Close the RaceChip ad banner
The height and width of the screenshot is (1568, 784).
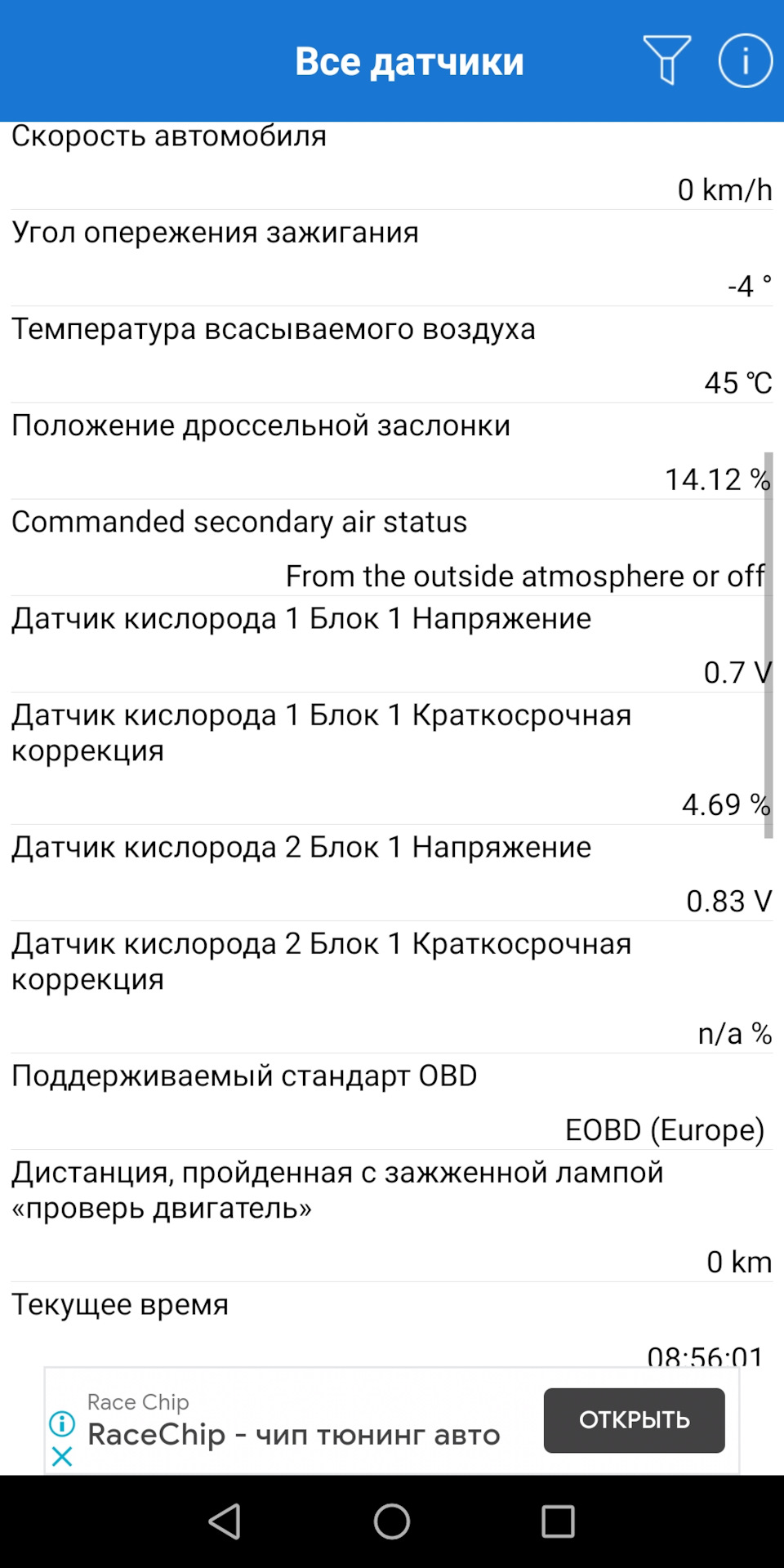62,1456
